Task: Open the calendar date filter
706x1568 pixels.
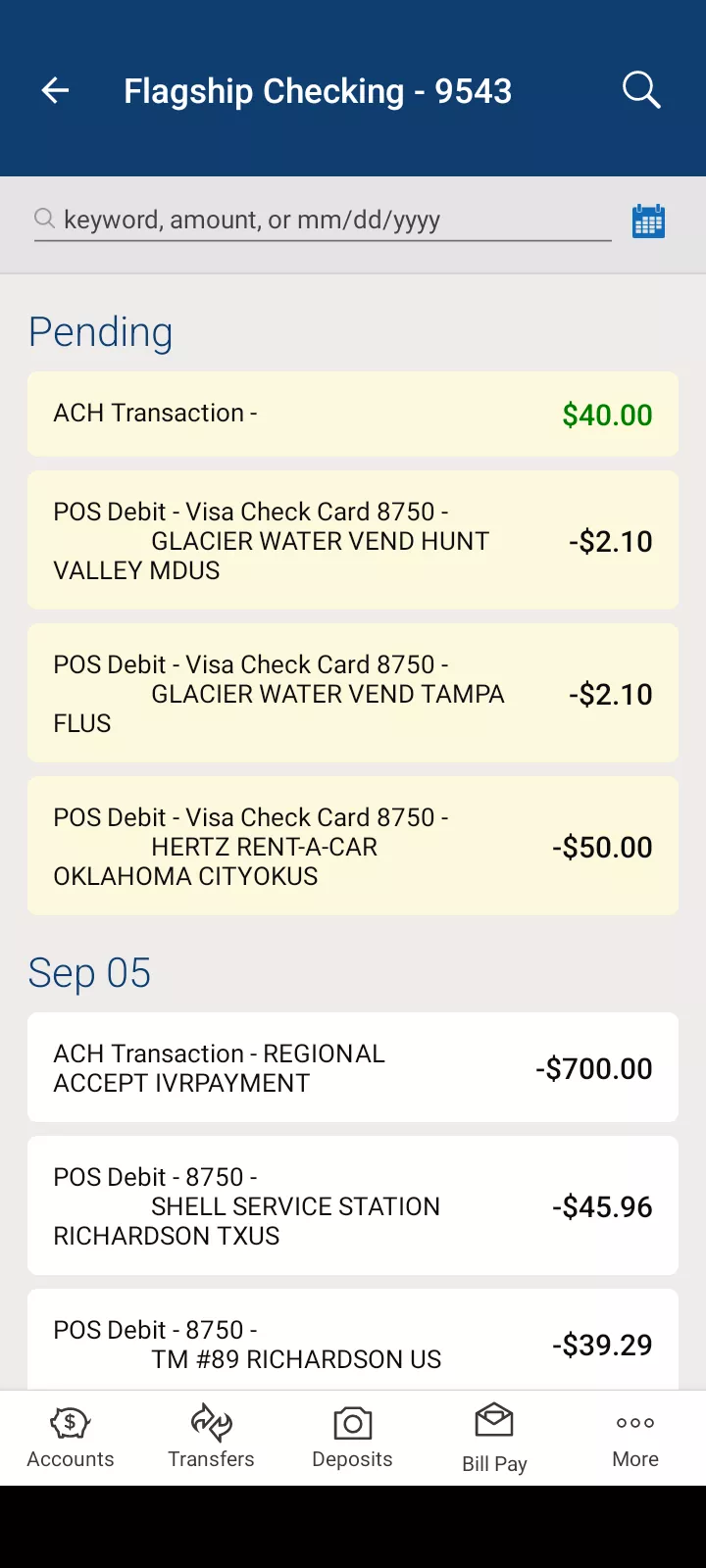Action: coord(648,221)
